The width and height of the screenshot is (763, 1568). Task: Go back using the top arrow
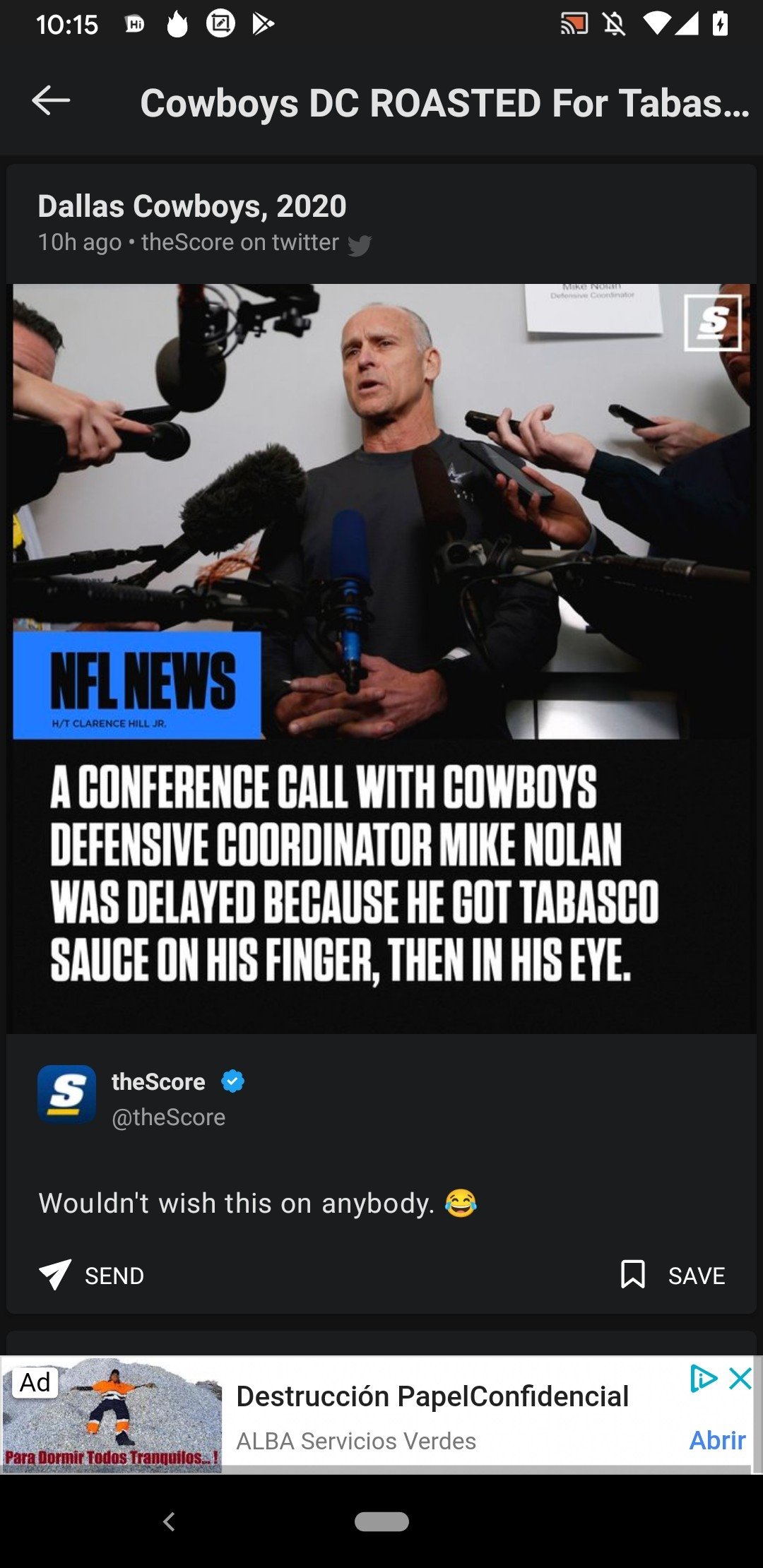coord(51,100)
